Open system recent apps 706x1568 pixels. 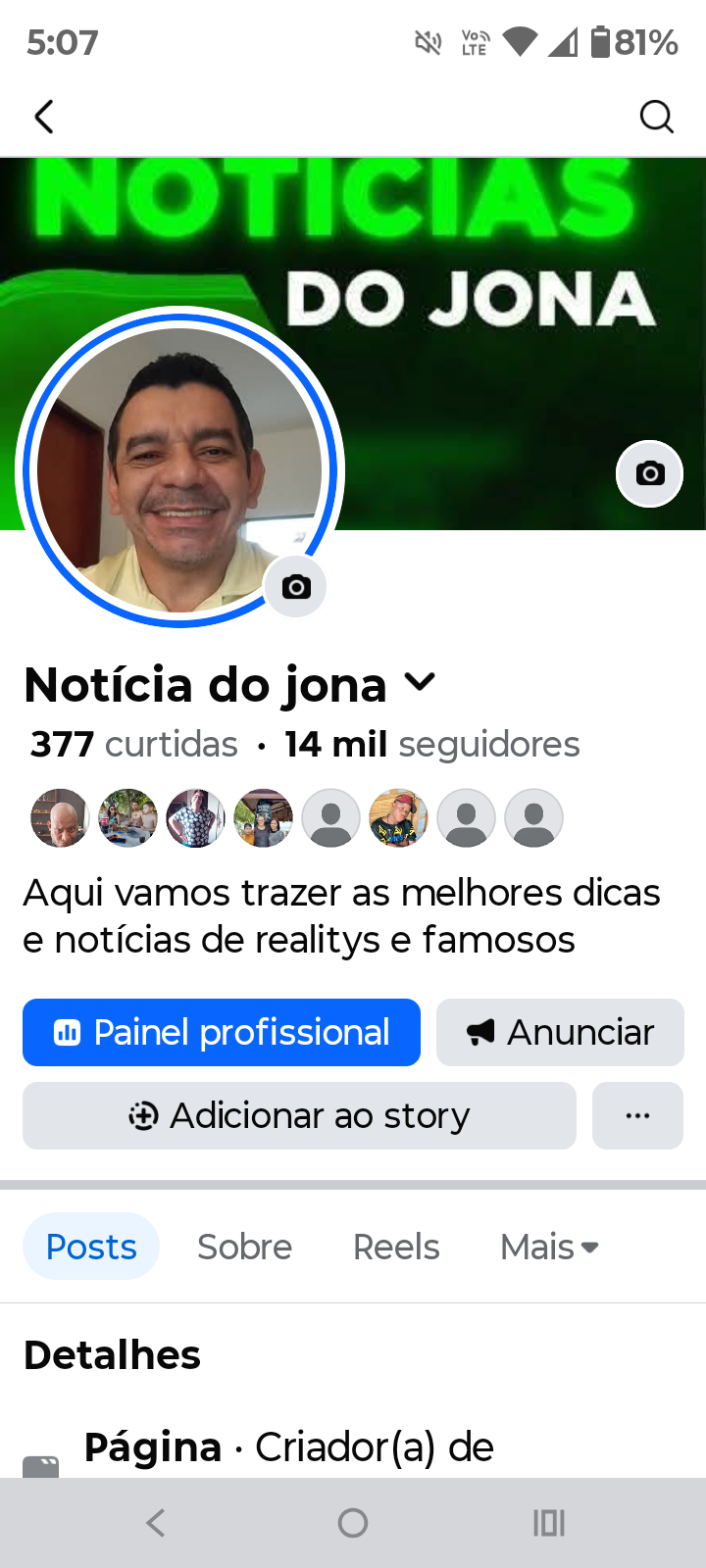click(x=549, y=1523)
